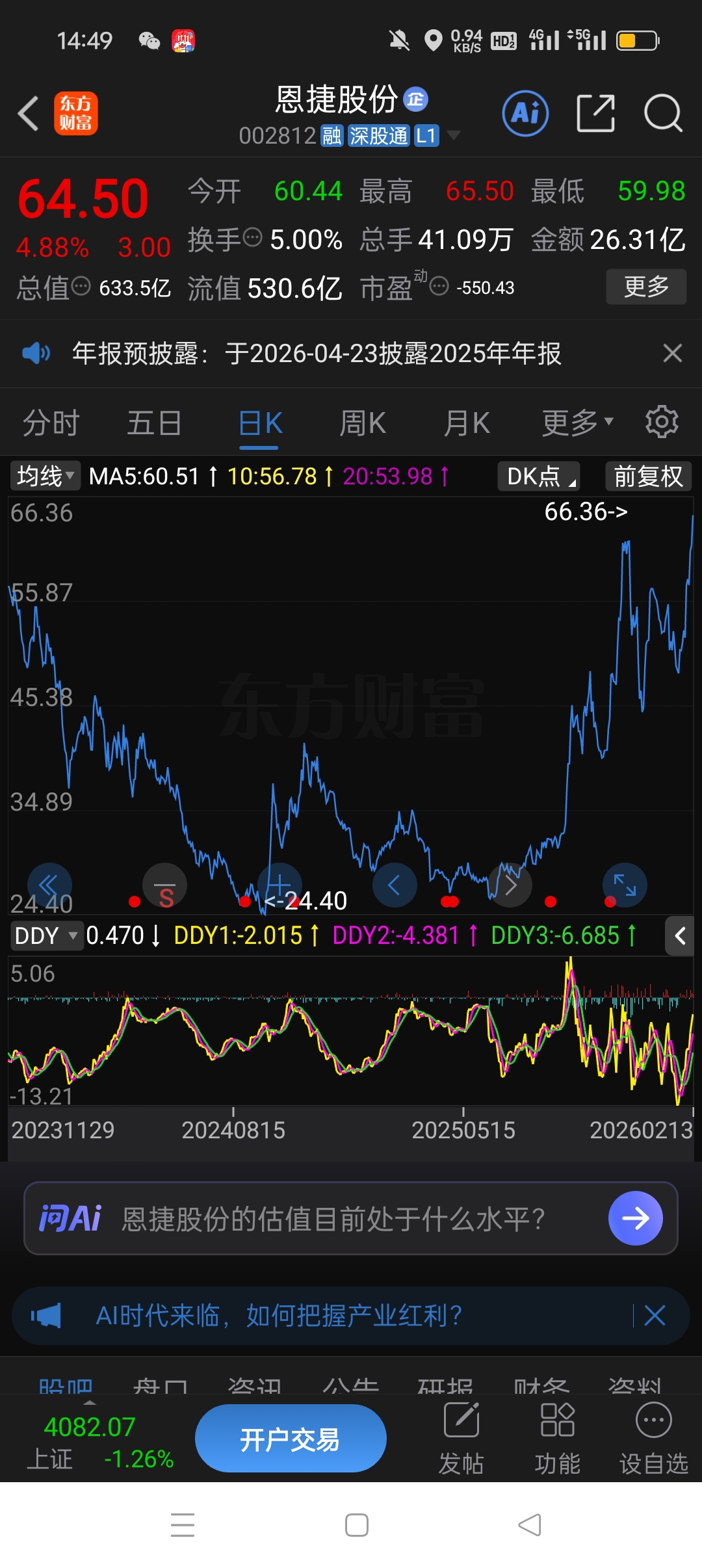Image resolution: width=702 pixels, height=1568 pixels.
Task: Open the Ai assistant icon
Action: 525,114
